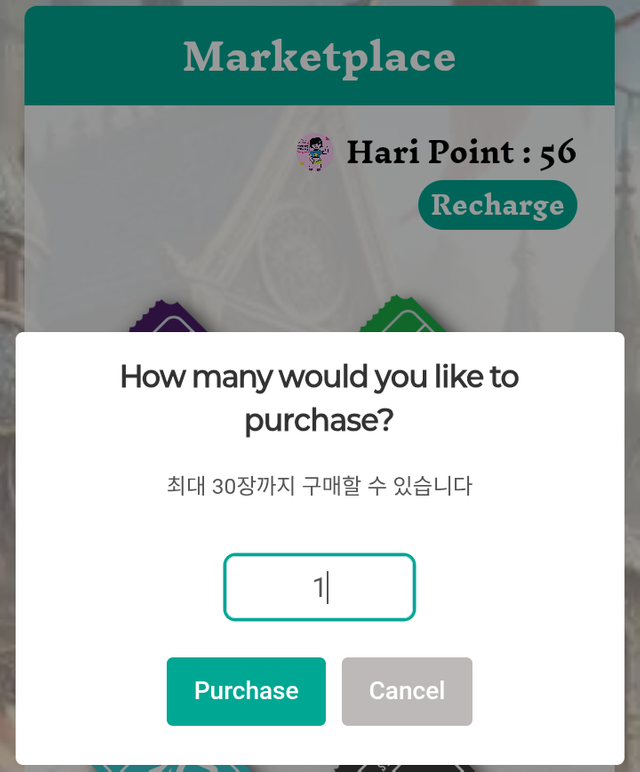Tap the quantity input field

click(319, 587)
